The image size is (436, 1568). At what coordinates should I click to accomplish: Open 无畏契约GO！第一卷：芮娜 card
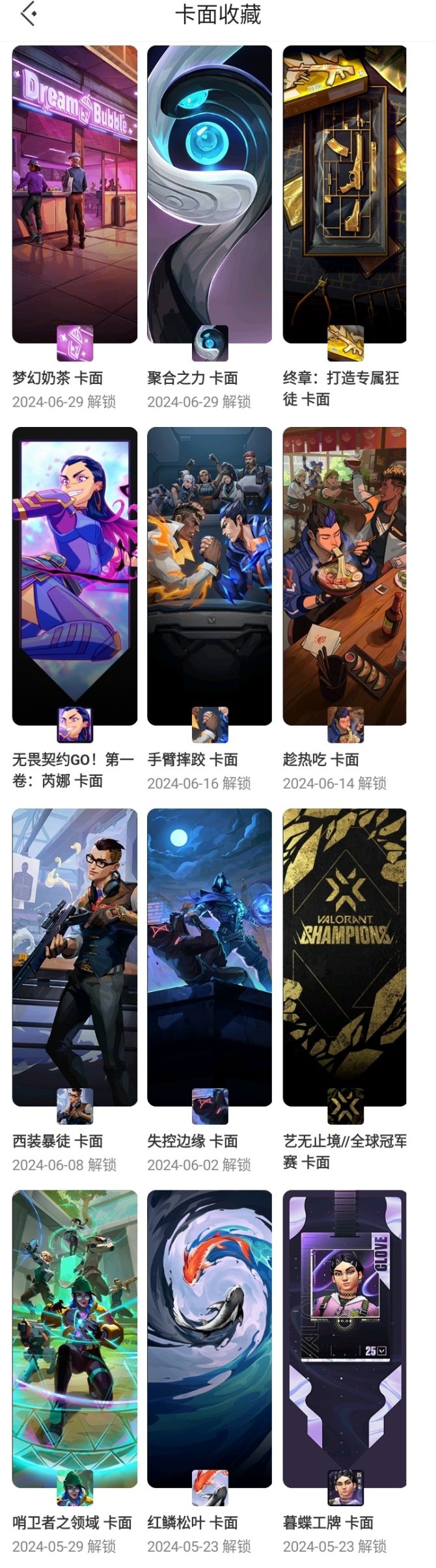tap(75, 575)
